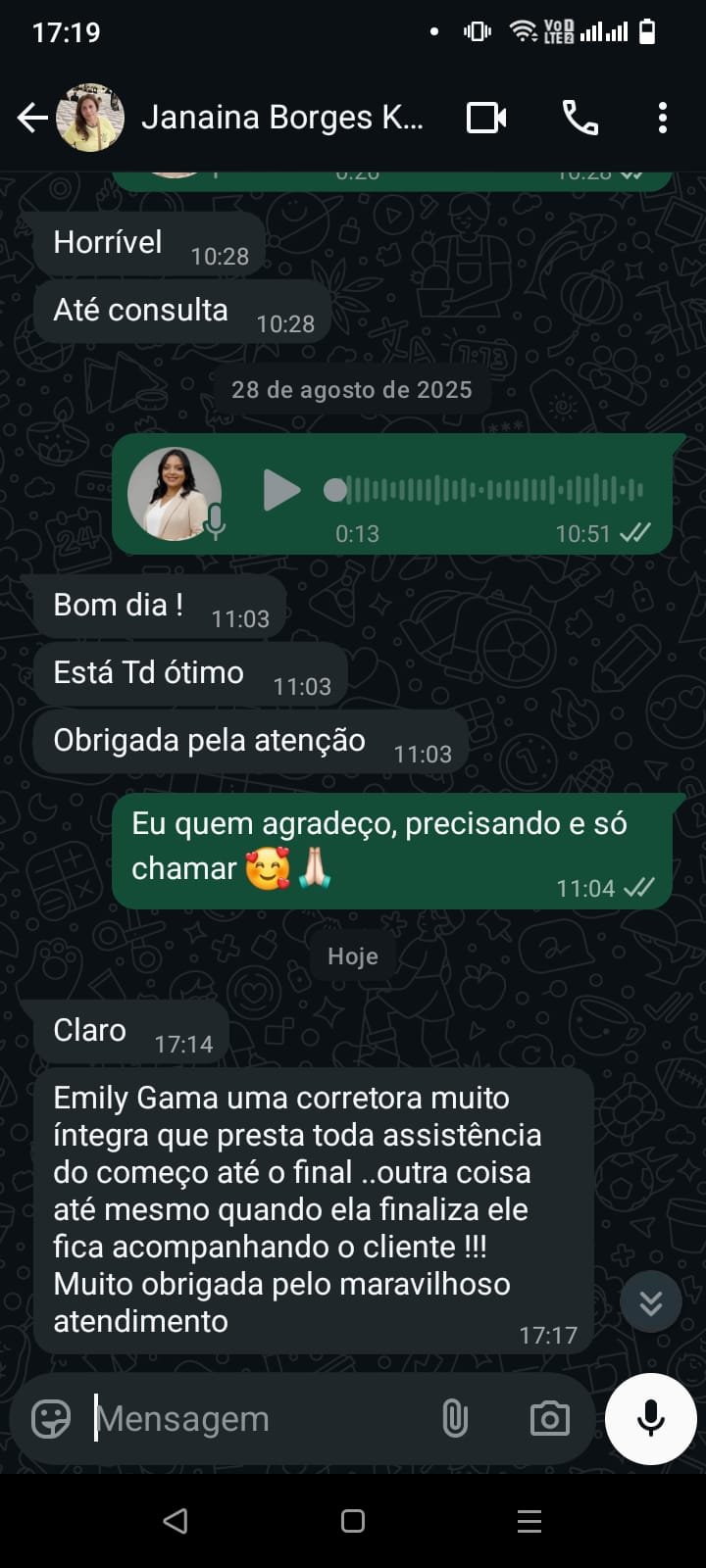706x1568 pixels.
Task: Start a voice call with Janaina
Action: point(580,119)
